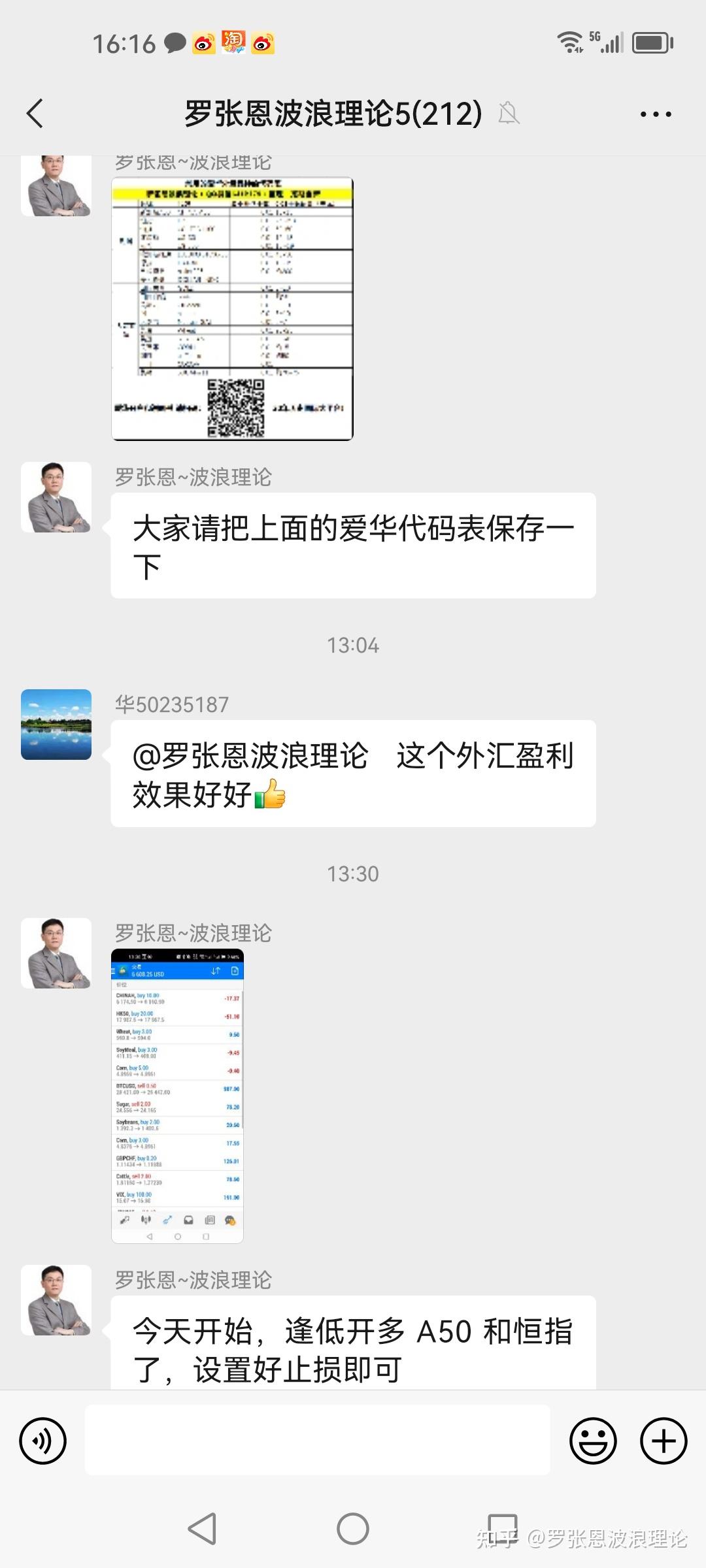Open the 爱华代码表 table image
The width and height of the screenshot is (706, 1568).
232,308
